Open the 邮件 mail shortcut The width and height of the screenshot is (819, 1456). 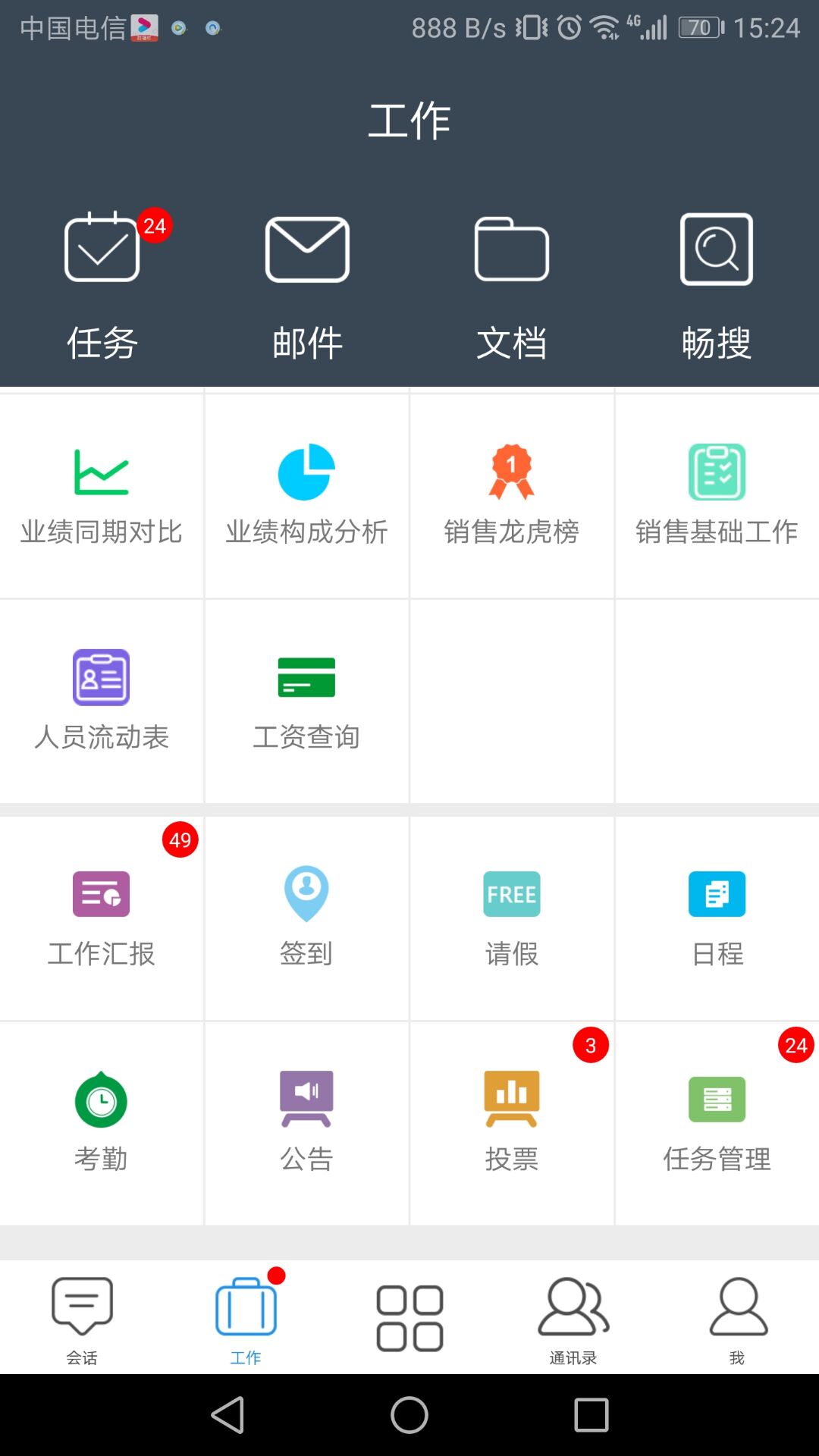(x=307, y=284)
